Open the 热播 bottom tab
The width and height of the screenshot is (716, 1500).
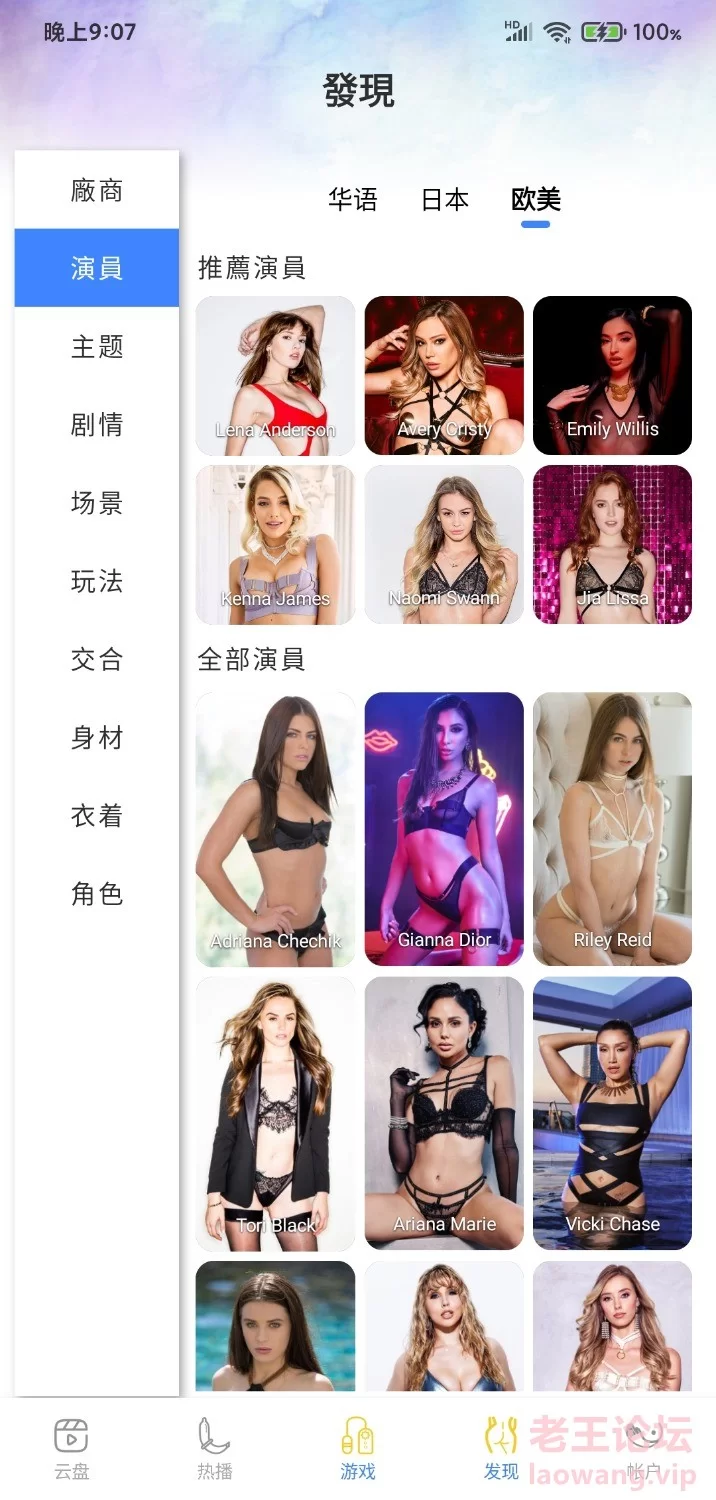[215, 1448]
